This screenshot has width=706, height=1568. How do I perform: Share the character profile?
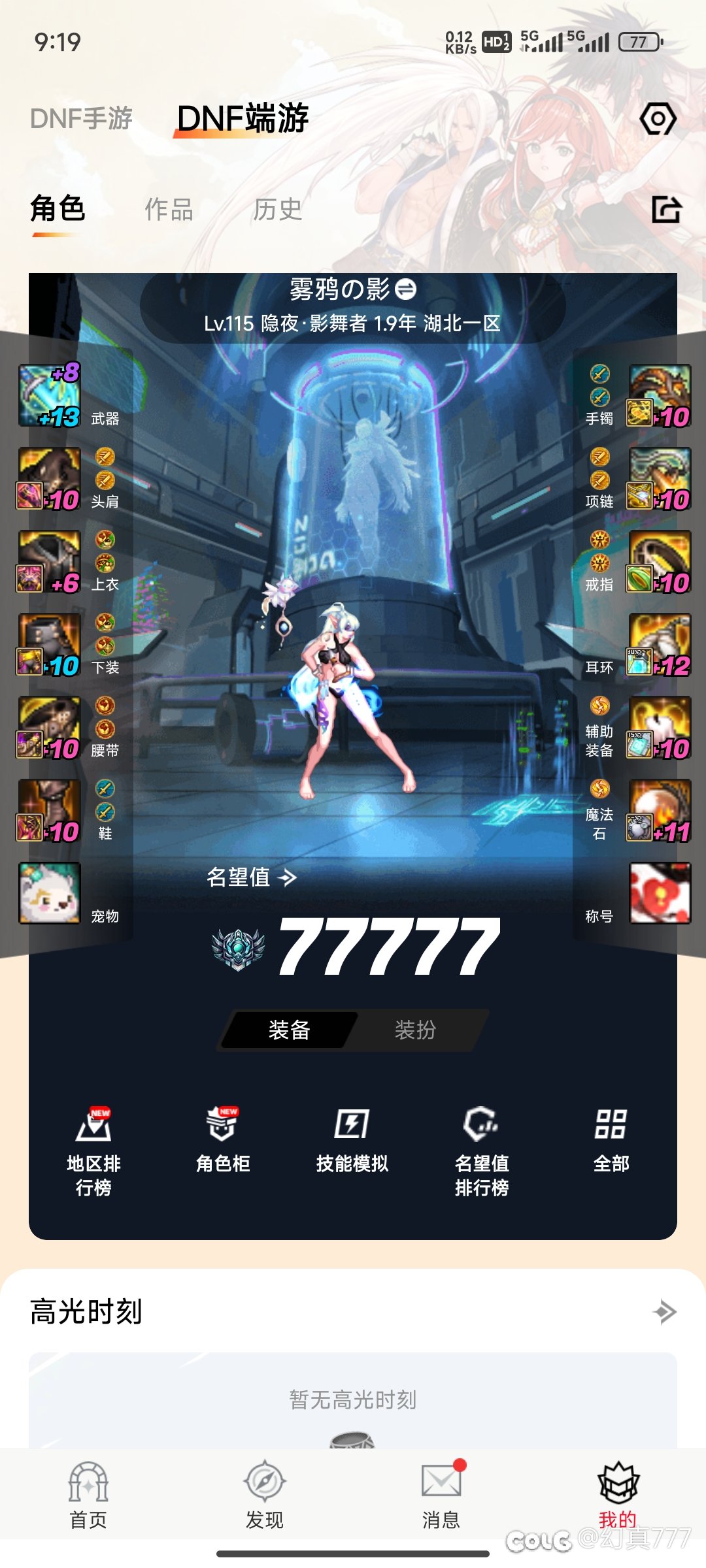coord(666,210)
